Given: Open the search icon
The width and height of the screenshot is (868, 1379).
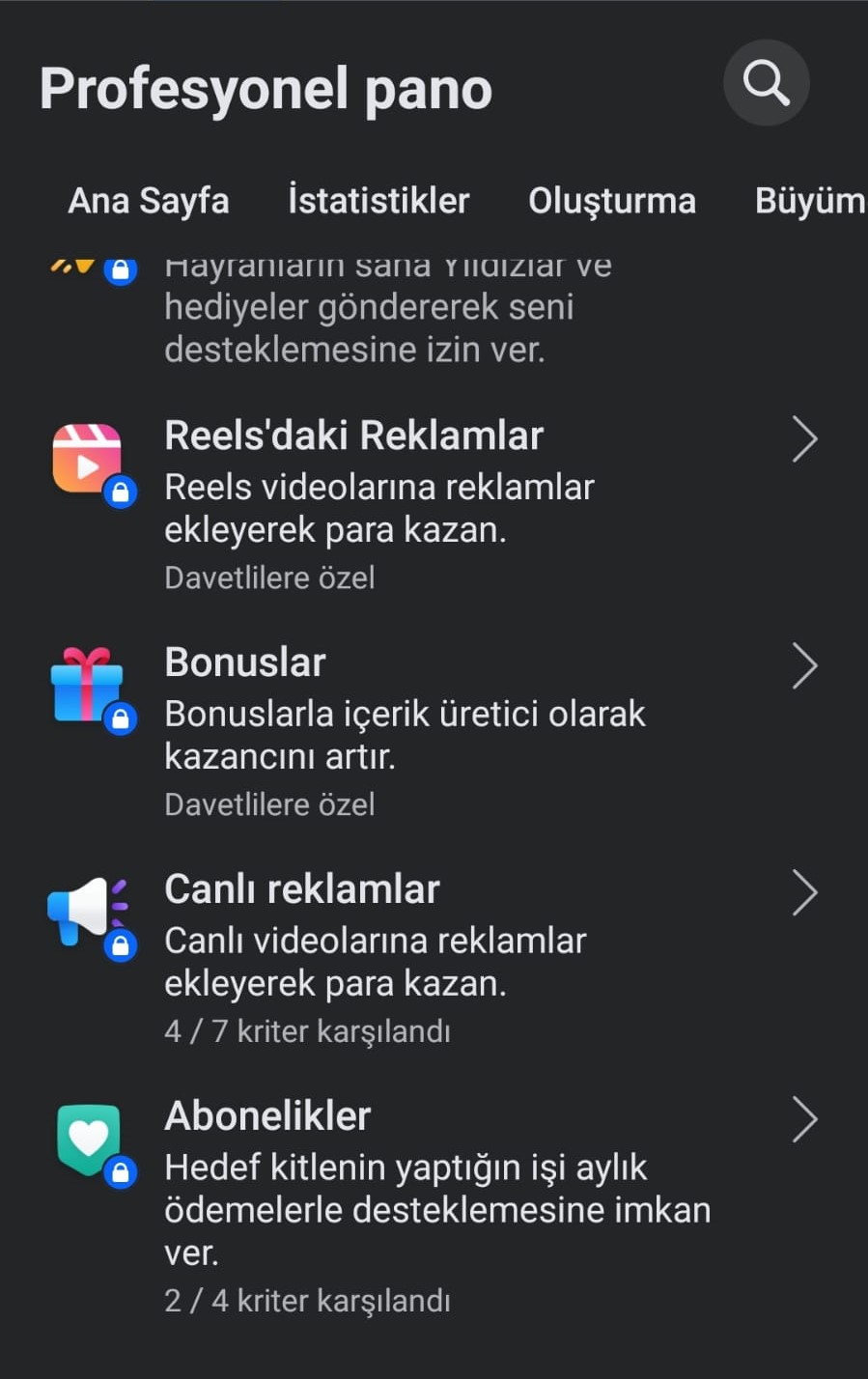Looking at the screenshot, I should pos(766,83).
